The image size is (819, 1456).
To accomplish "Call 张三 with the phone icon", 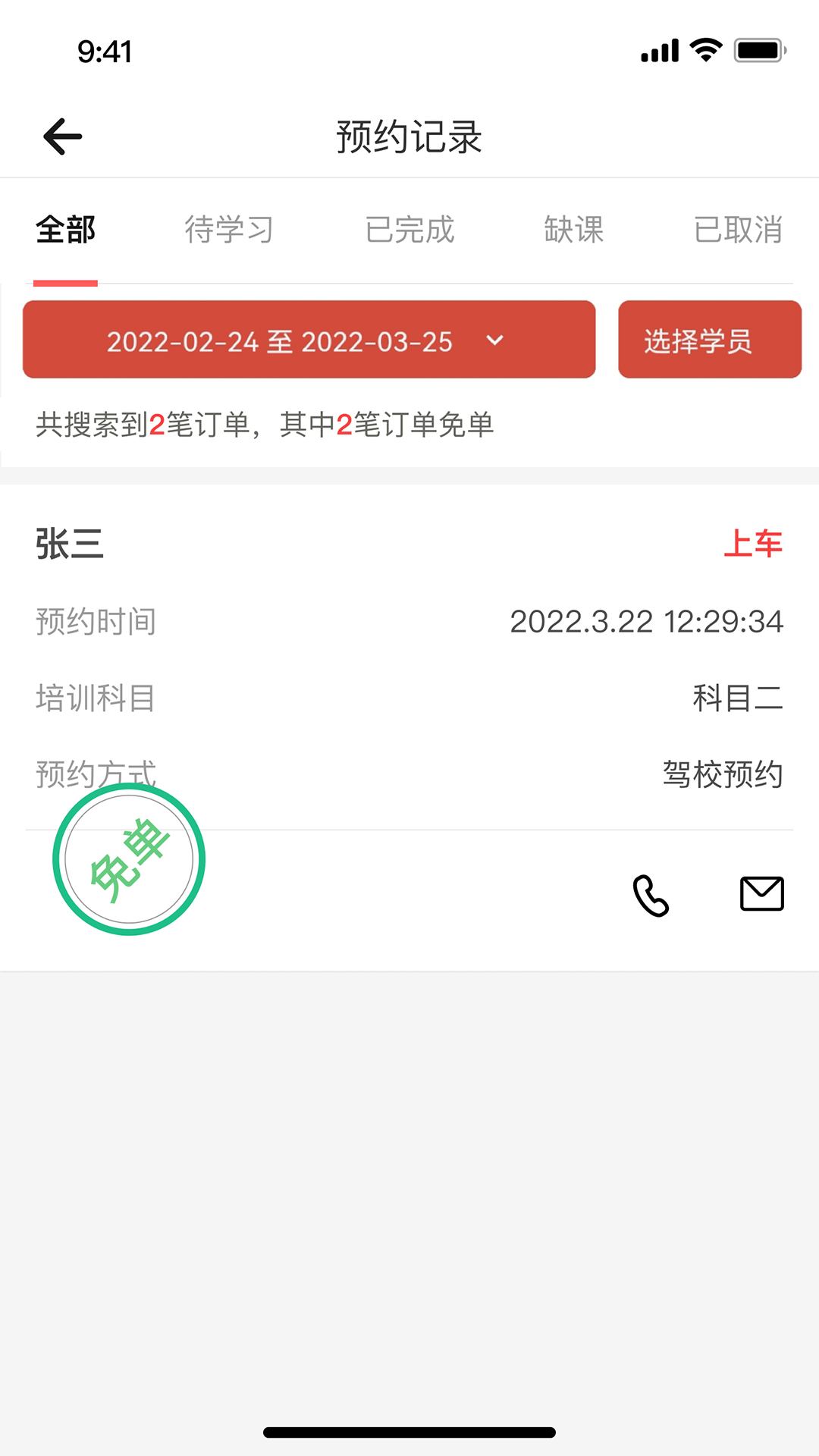I will click(x=651, y=896).
